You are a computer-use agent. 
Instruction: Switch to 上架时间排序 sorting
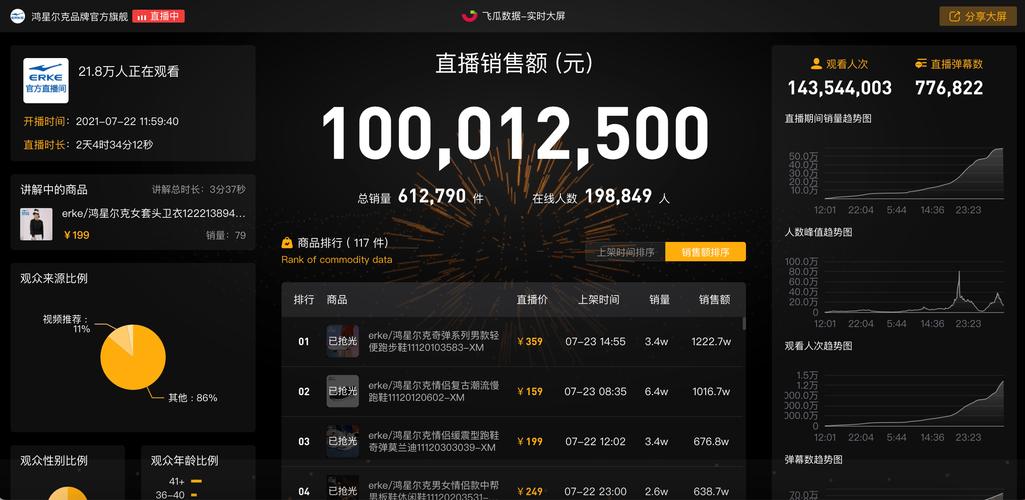625,252
